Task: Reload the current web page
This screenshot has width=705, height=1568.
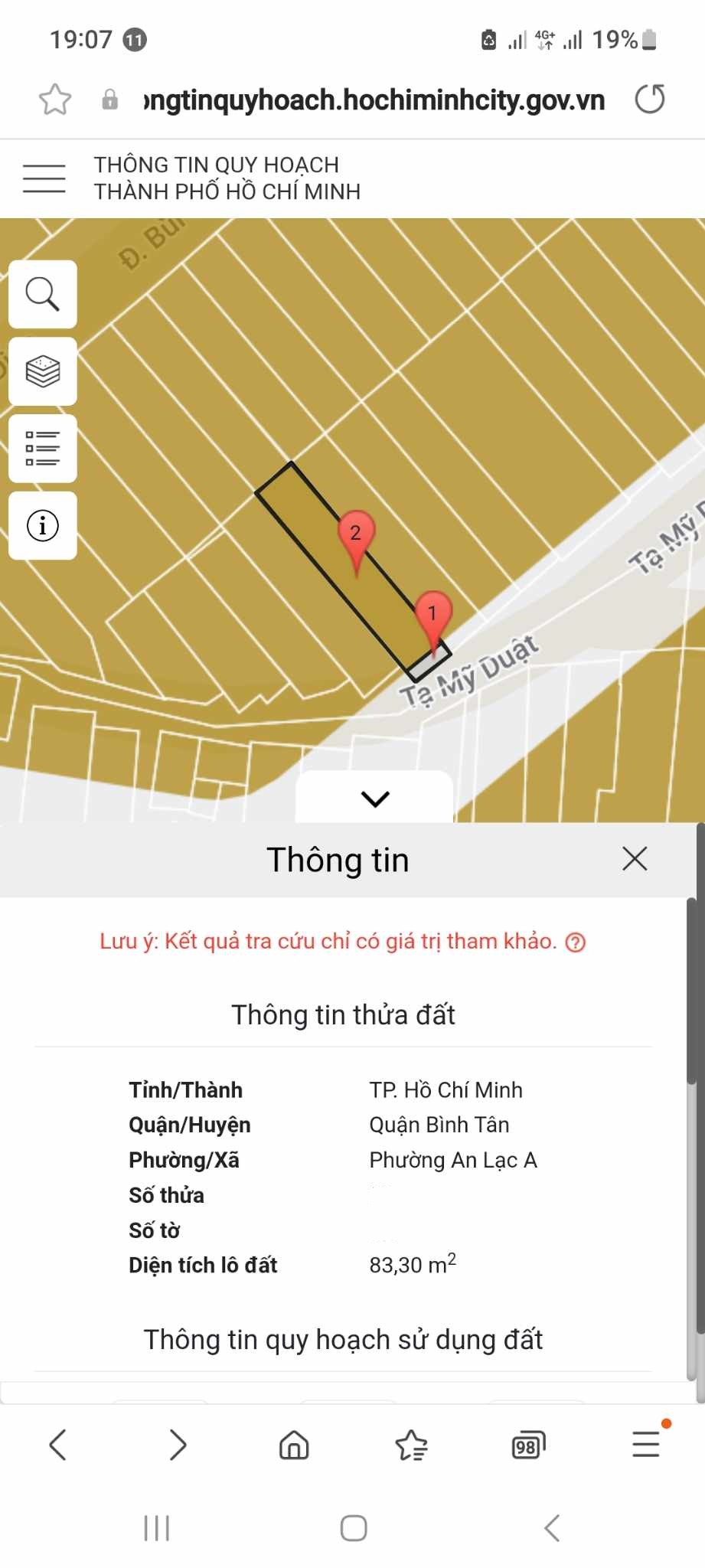Action: tap(650, 100)
